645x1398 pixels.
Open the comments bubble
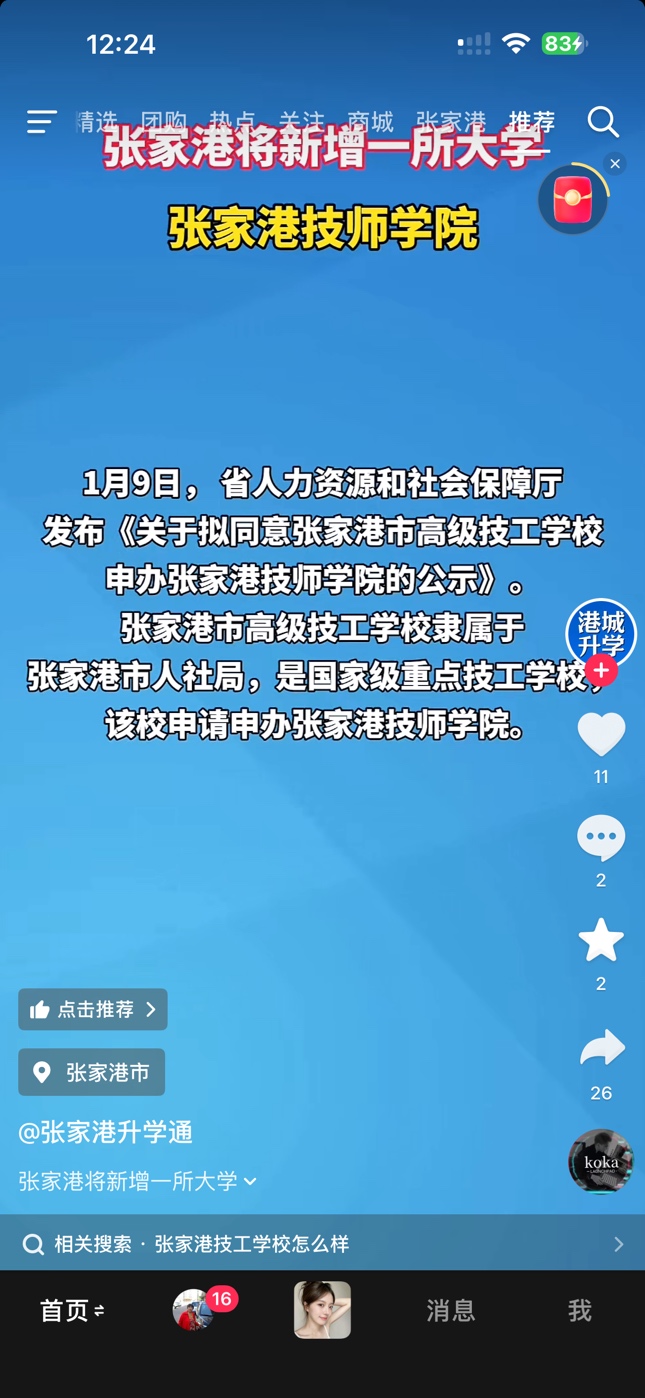coord(601,838)
